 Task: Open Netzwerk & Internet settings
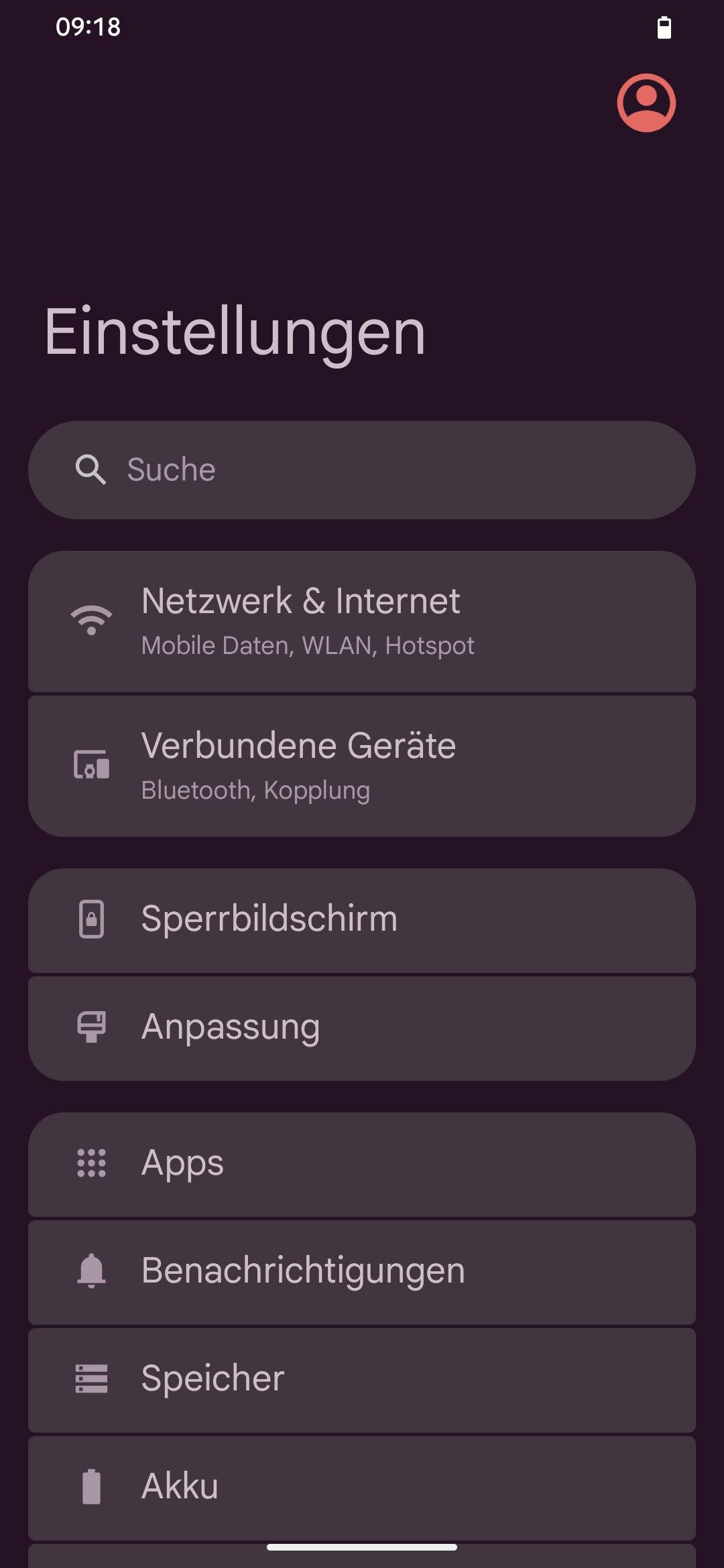362,621
